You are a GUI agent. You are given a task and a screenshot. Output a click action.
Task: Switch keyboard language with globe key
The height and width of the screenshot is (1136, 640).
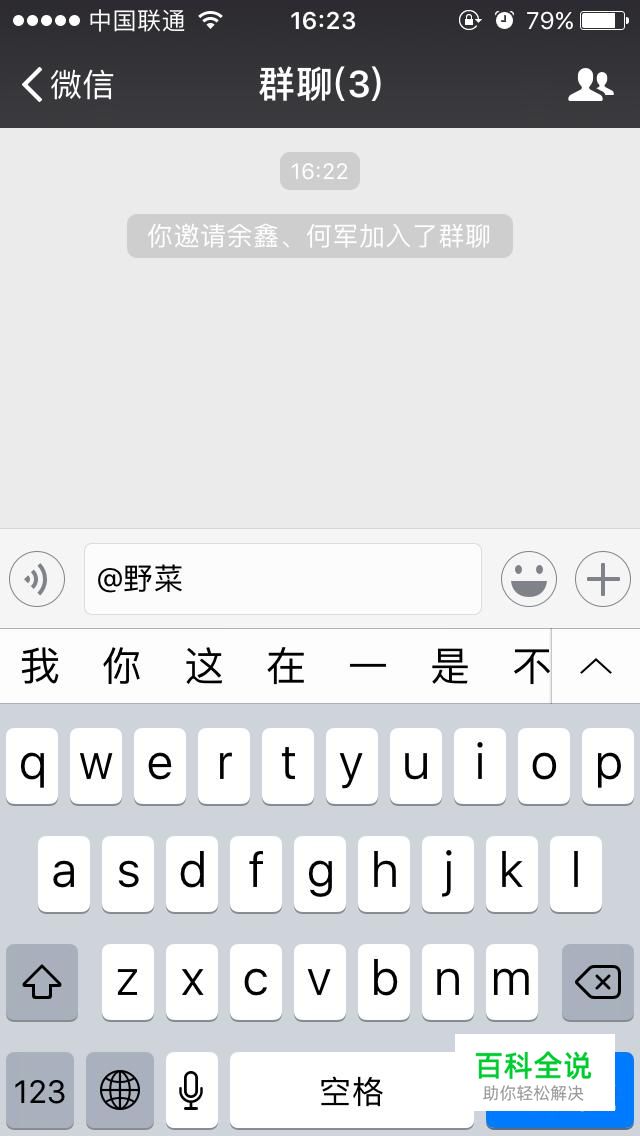pos(120,1090)
